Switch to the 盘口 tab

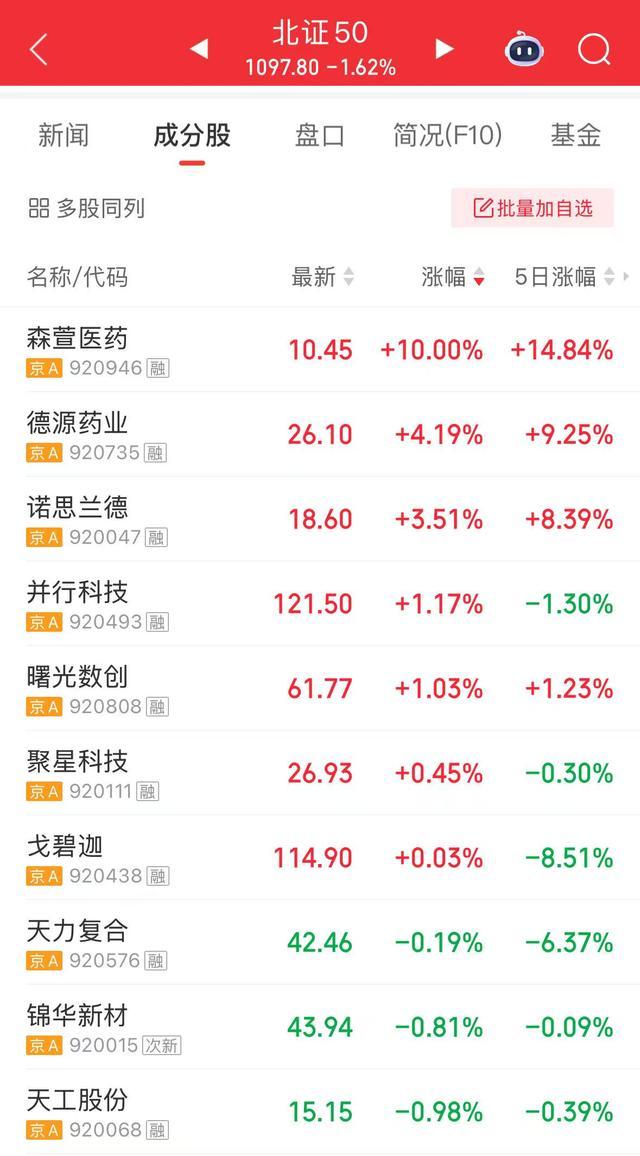[320, 136]
